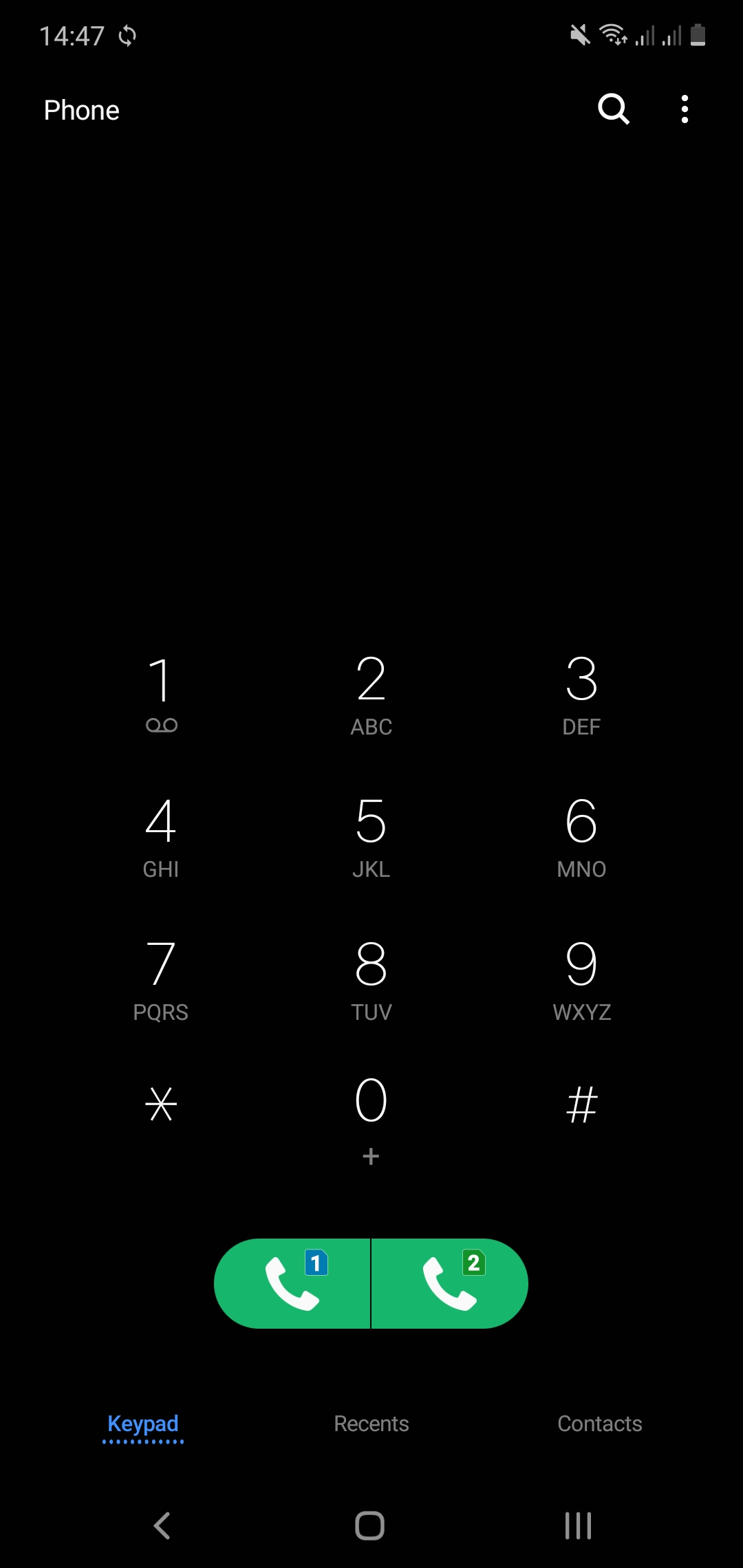Viewport: 743px width, 1568px height.
Task: Switch to the Contacts tab
Action: [x=599, y=1424]
